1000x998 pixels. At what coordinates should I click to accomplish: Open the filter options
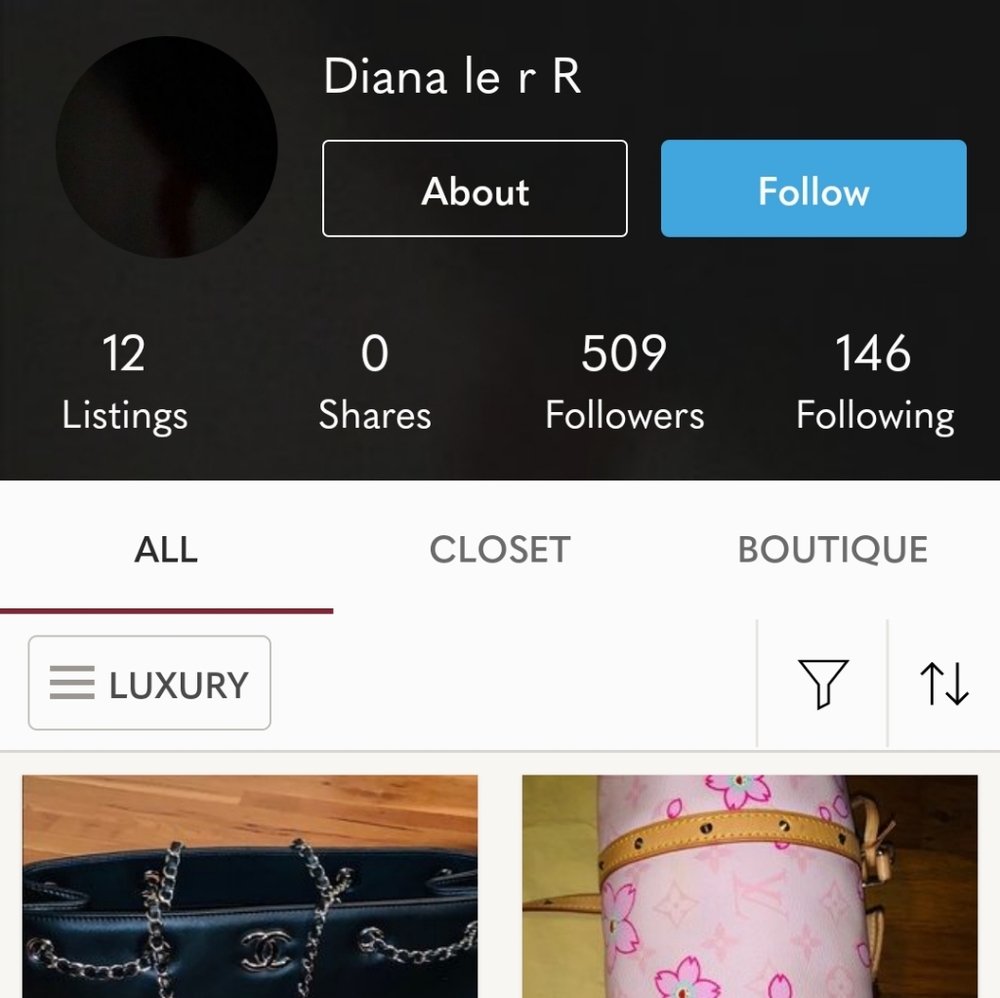pyautogui.click(x=823, y=684)
